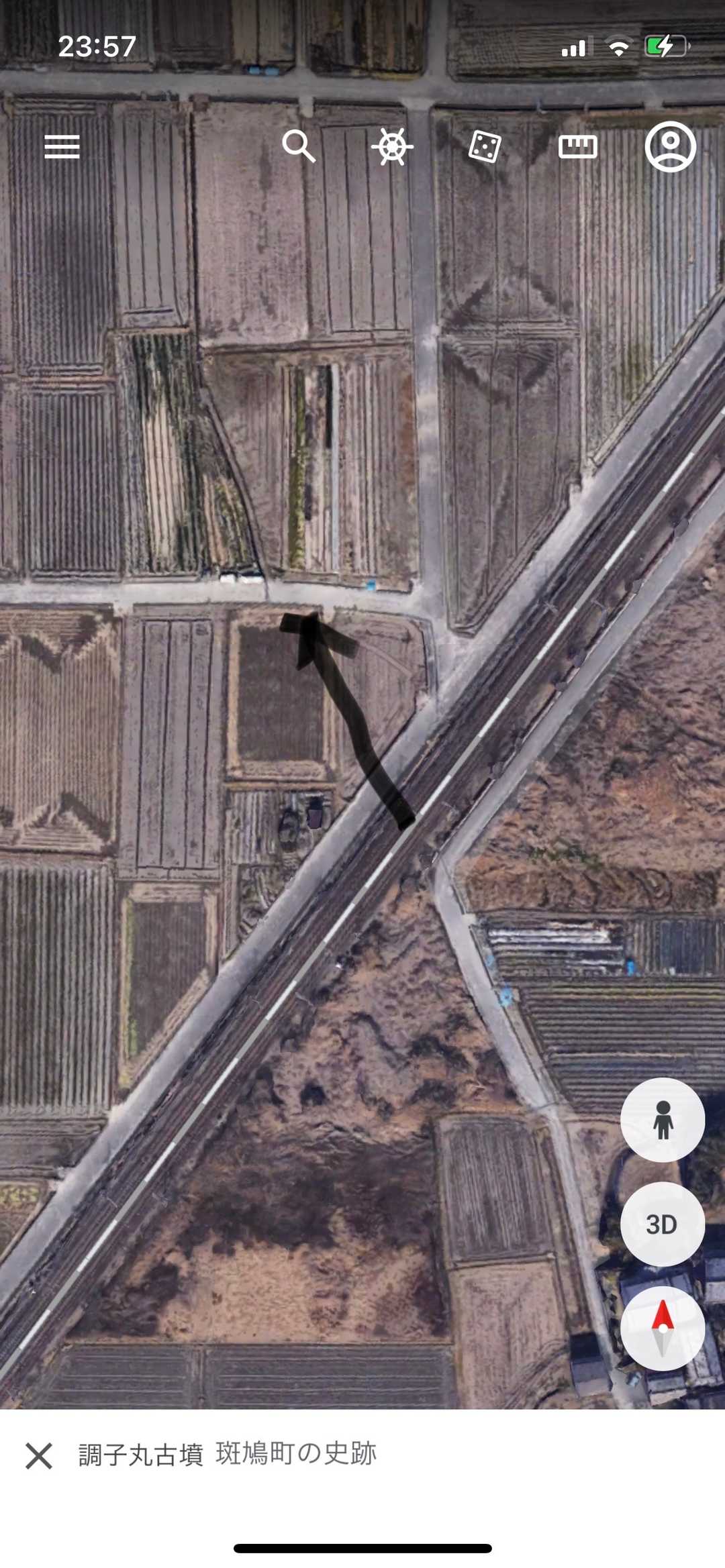Open 調子丸古墳 place details
This screenshot has width=725, height=1568.
228,1454
